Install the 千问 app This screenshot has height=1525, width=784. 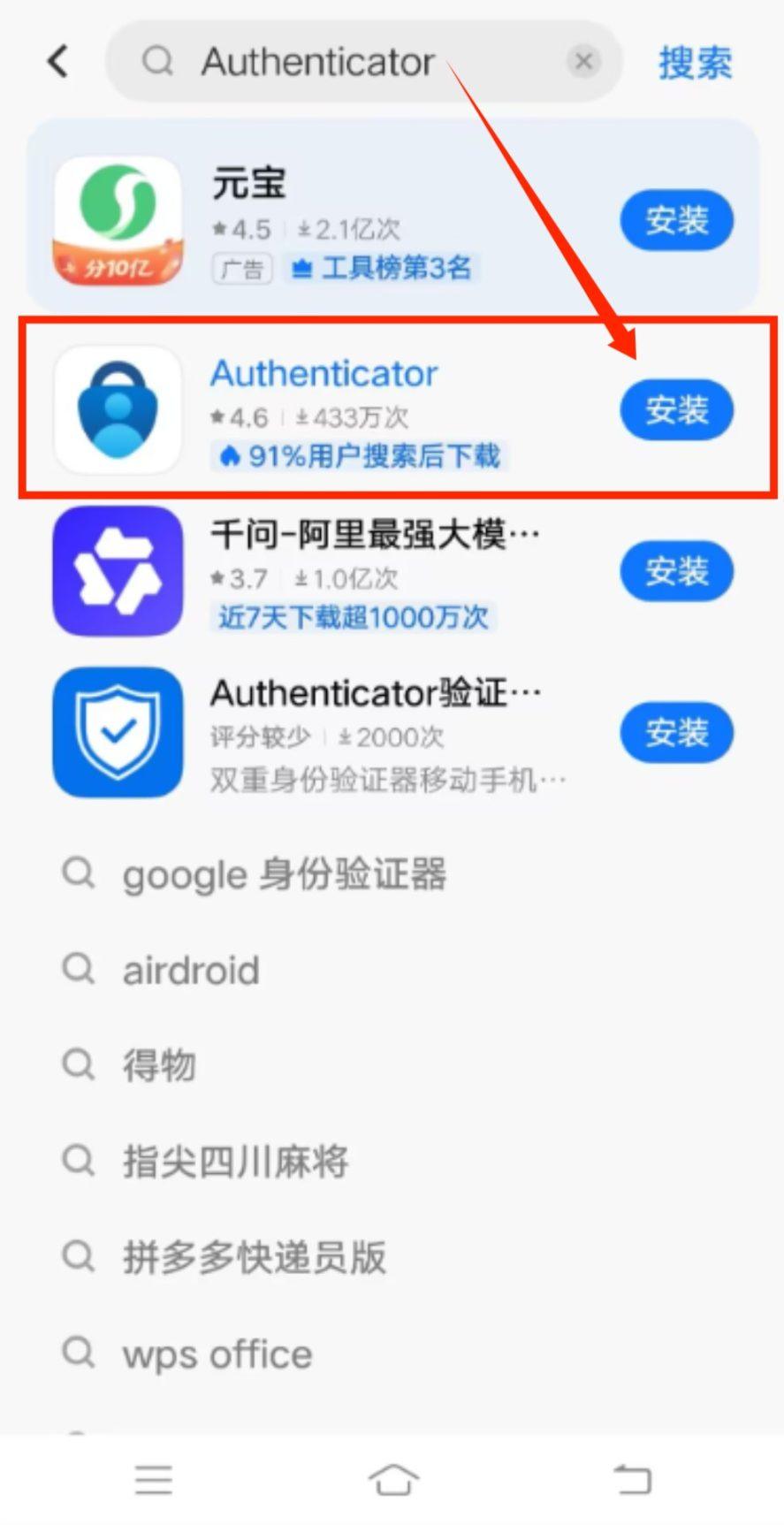676,572
